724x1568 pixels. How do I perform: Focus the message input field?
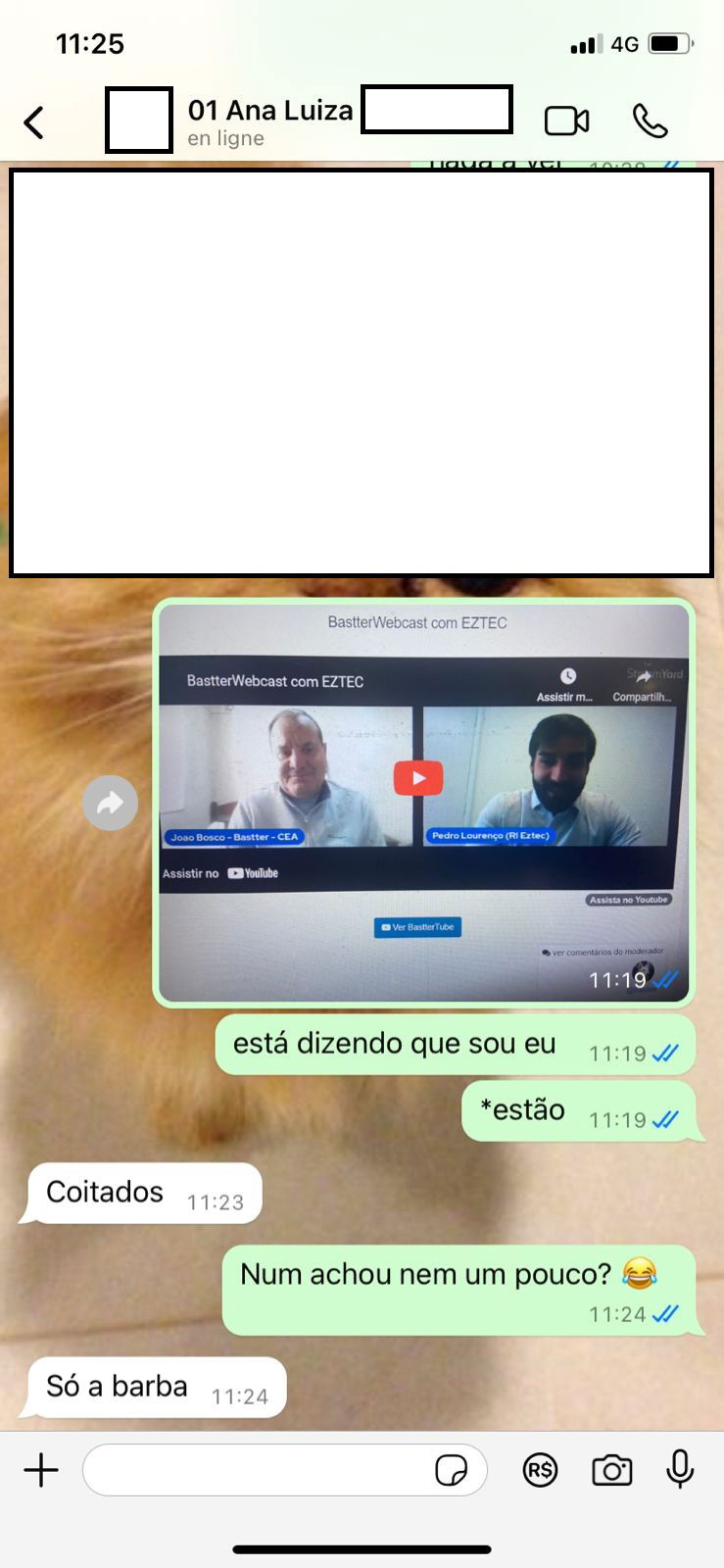[x=255, y=1470]
